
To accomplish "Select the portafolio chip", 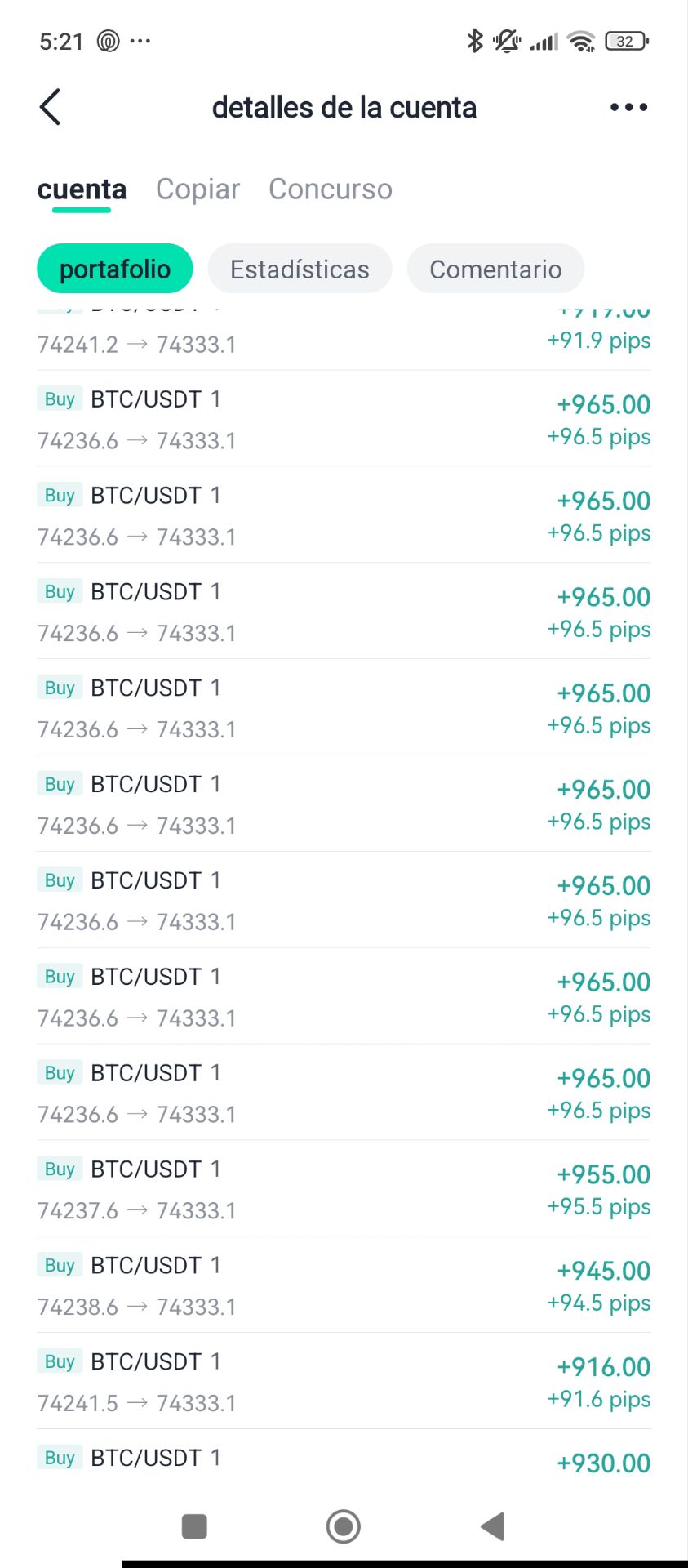I will (x=115, y=269).
